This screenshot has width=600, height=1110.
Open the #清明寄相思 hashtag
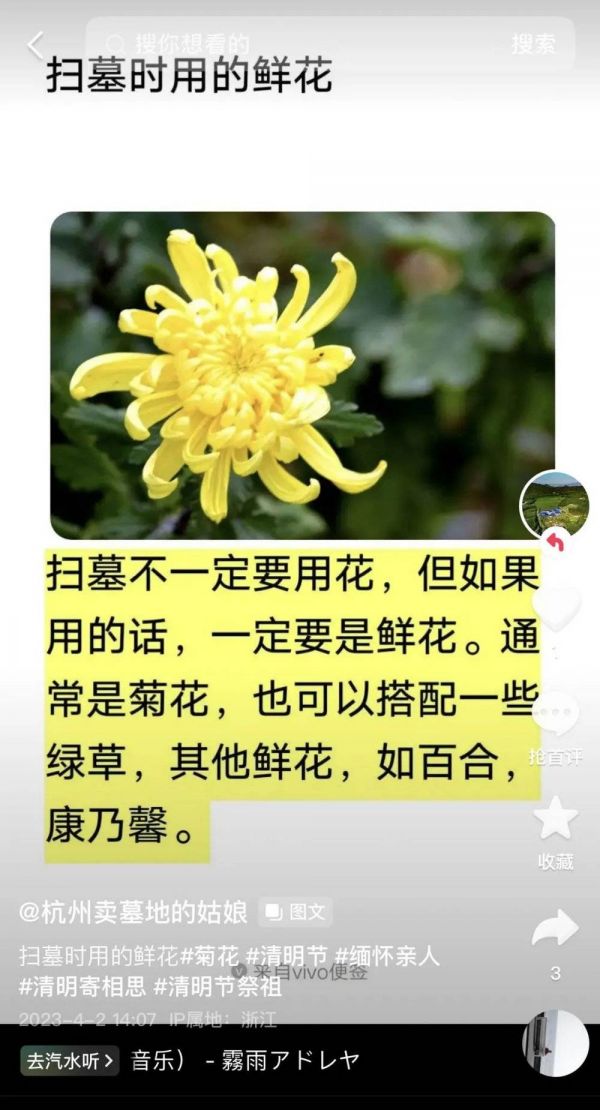[x=82, y=987]
